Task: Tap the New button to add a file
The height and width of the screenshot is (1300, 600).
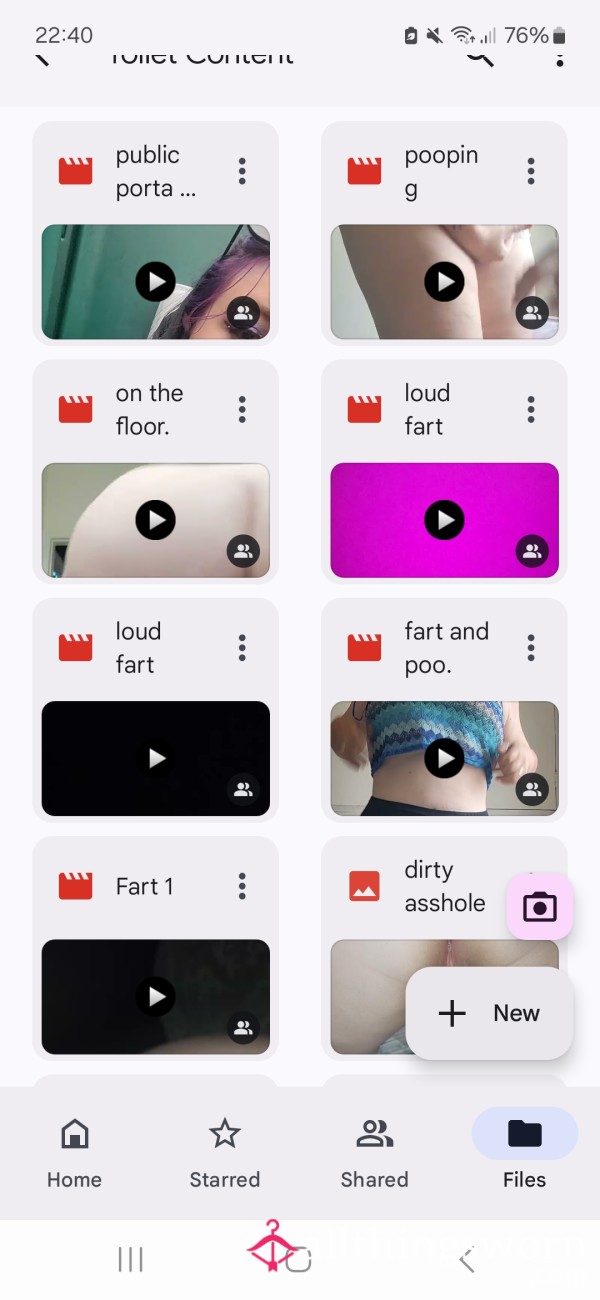Action: pyautogui.click(x=489, y=1013)
